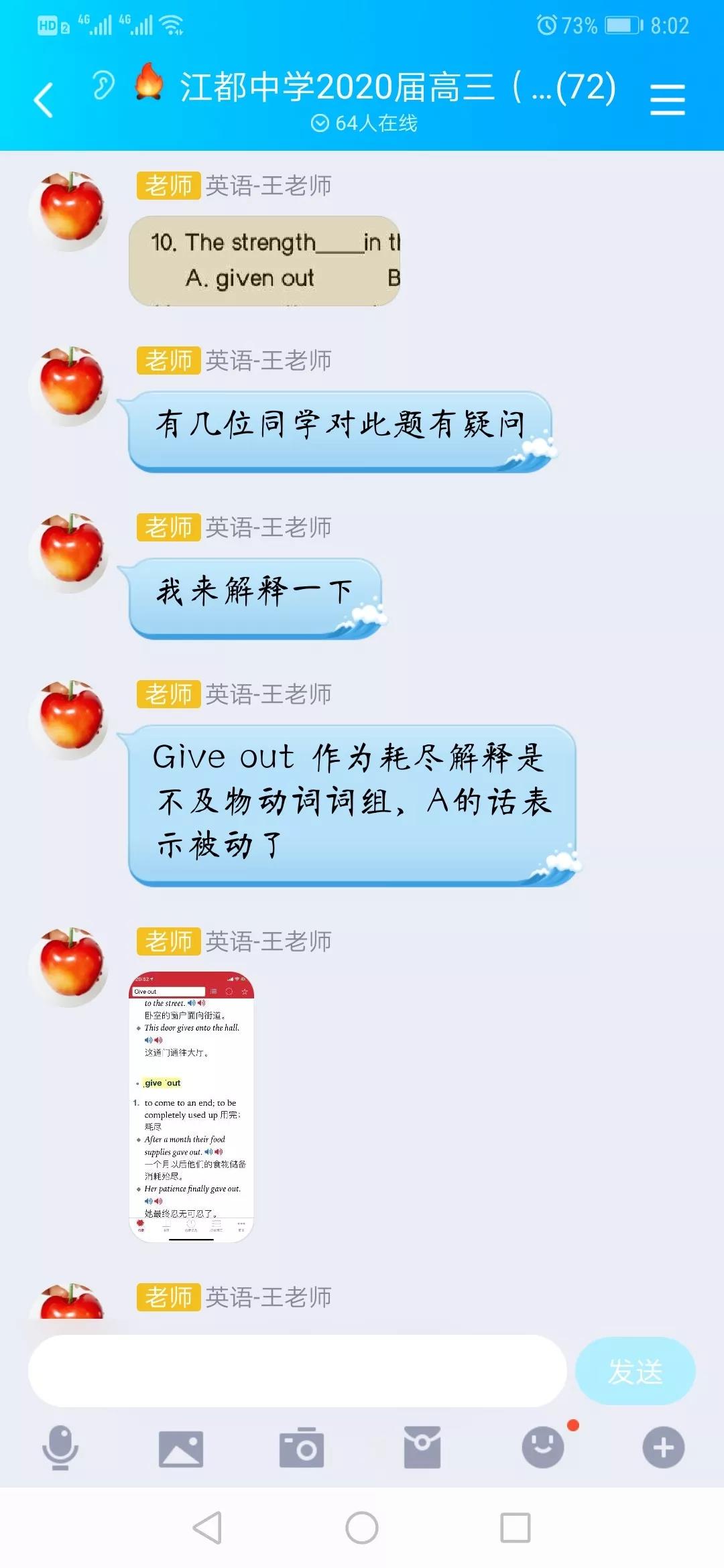The height and width of the screenshot is (1568, 724).
Task: Start voice input with the microphone
Action: tap(60, 1447)
